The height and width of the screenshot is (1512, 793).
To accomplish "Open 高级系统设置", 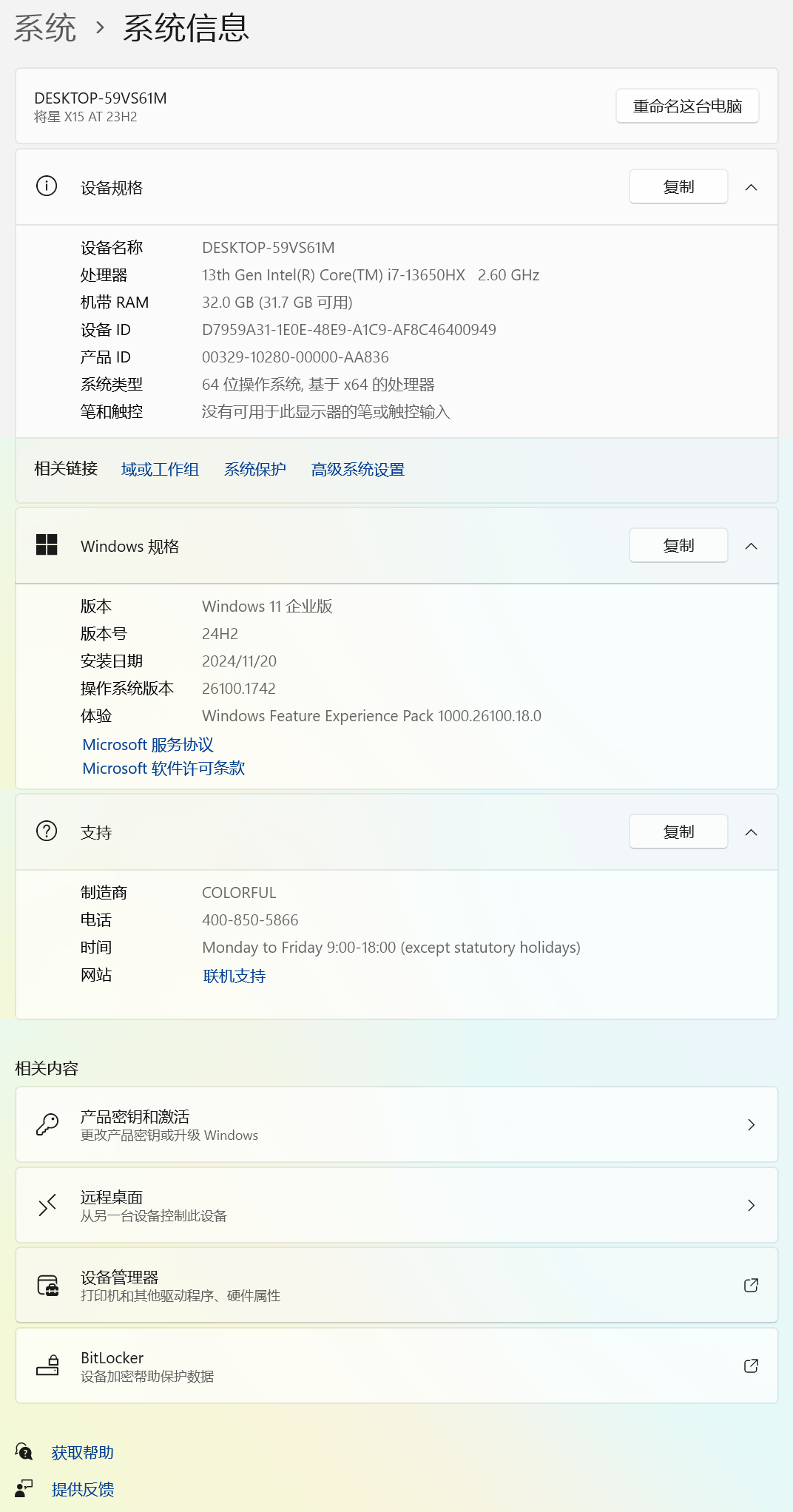I will coord(357,470).
